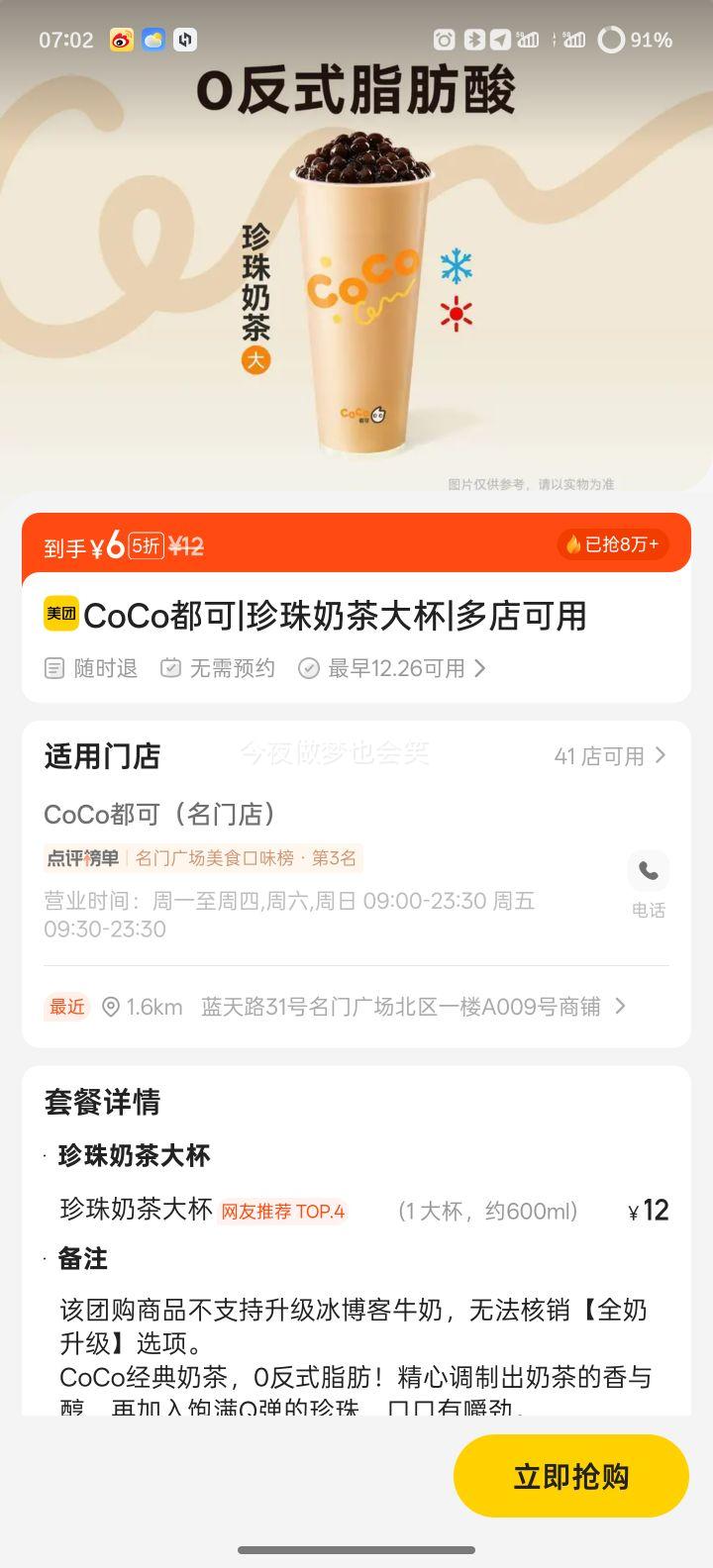Expand the 蓝天路 store address details
The image size is (713, 1568).
click(x=622, y=1006)
